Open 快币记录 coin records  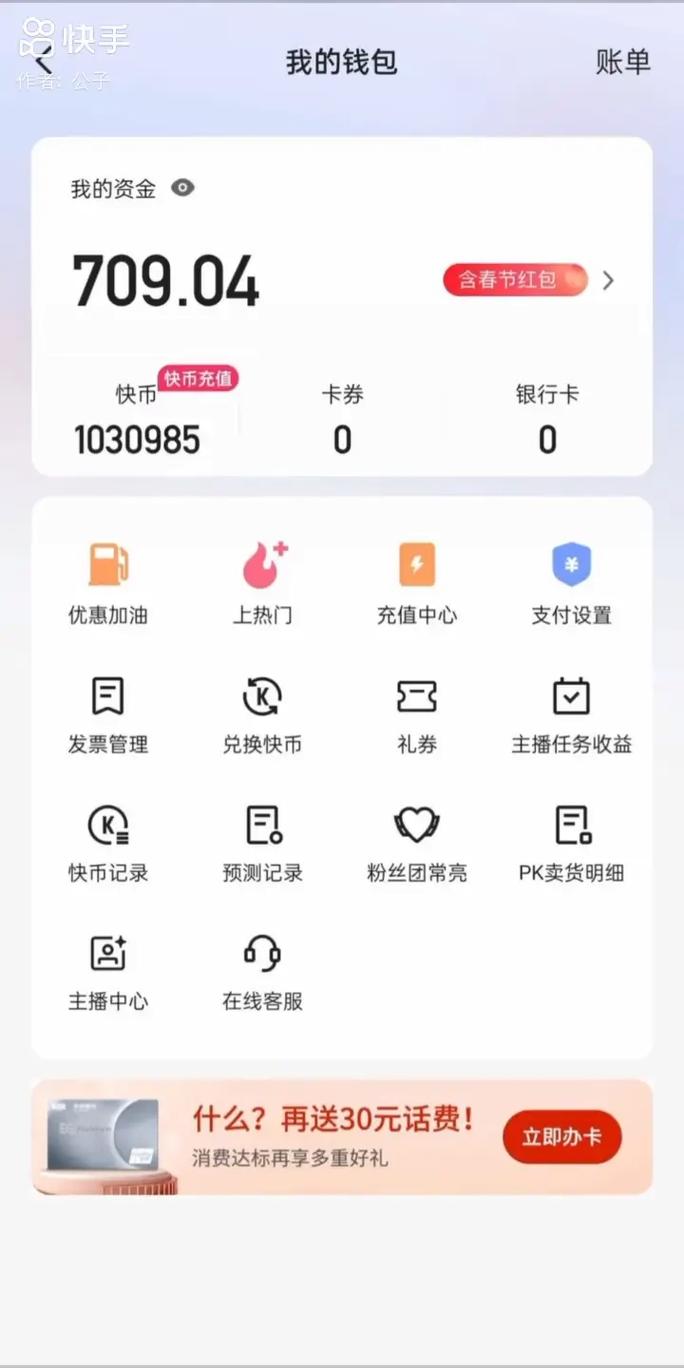coord(108,843)
